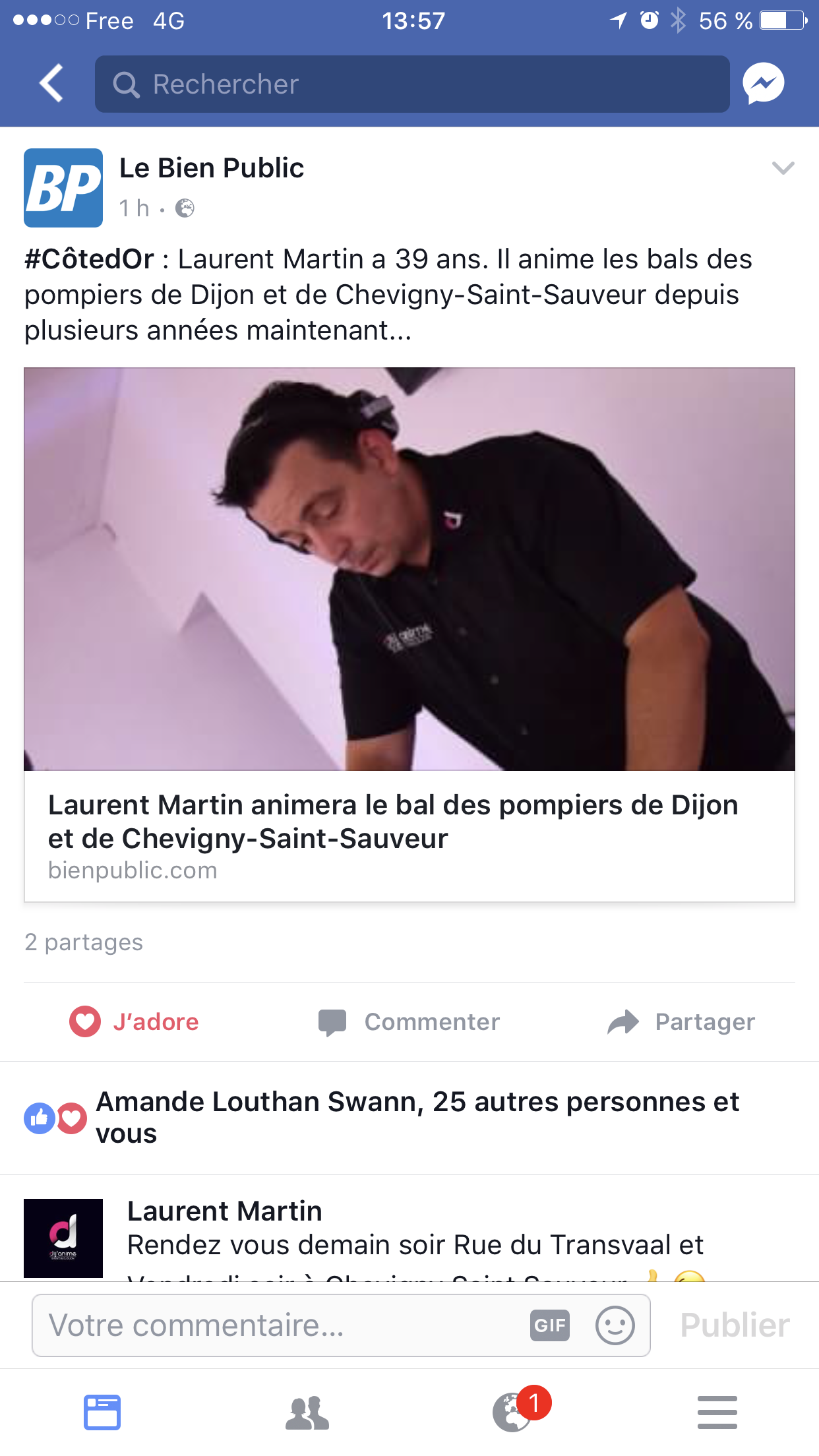Open Messenger from the top bar
Viewport: 819px width, 1456px height.
pos(763,84)
